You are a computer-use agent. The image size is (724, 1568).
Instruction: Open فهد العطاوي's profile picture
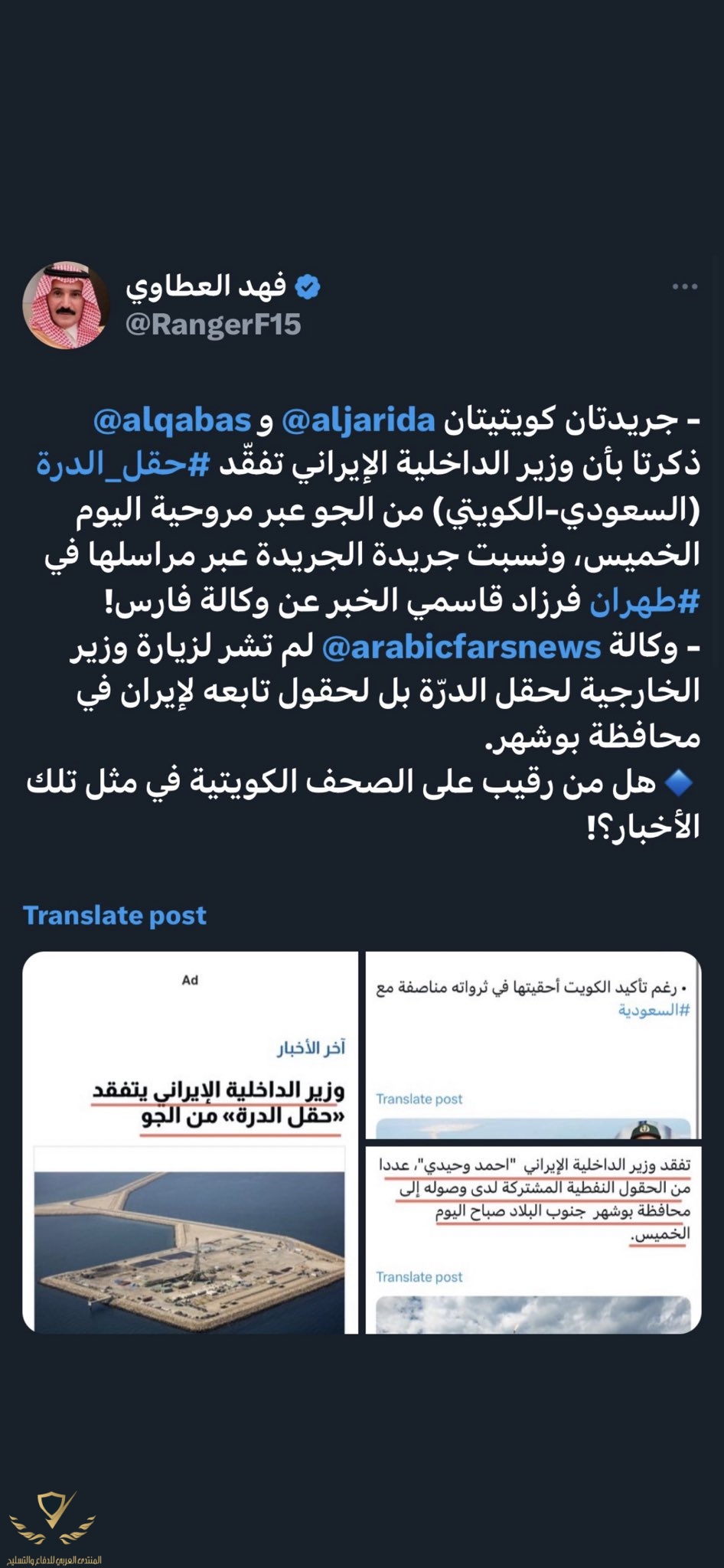pyautogui.click(x=67, y=305)
